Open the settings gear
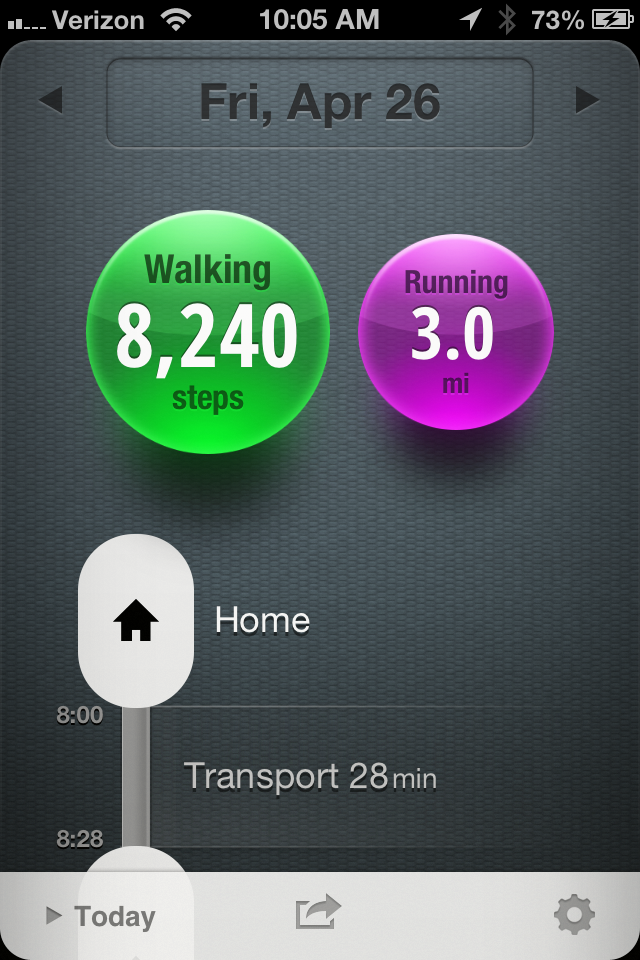This screenshot has width=640, height=960. (574, 915)
